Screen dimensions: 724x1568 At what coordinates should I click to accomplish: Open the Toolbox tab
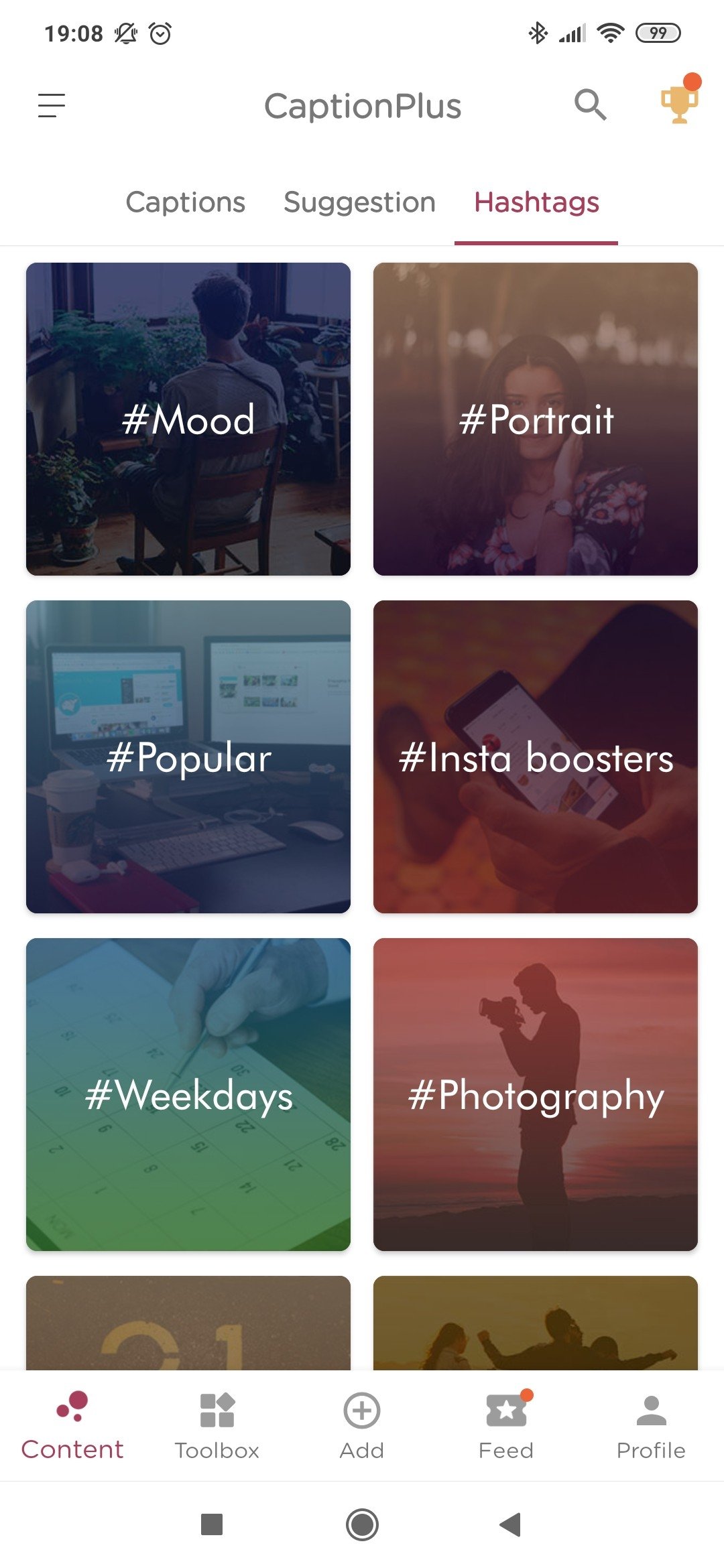pos(217,1425)
